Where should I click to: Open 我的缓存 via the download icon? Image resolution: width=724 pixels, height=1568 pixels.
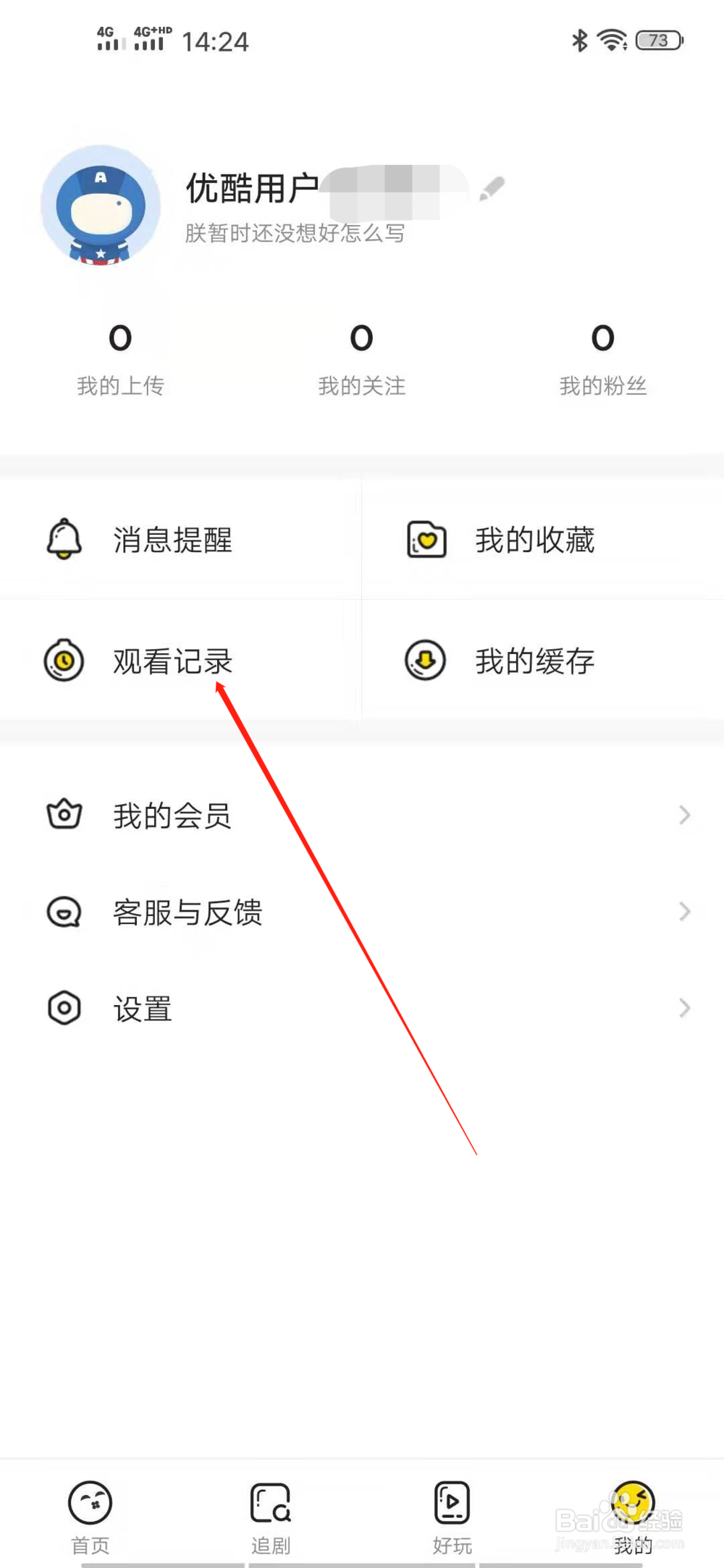424,660
